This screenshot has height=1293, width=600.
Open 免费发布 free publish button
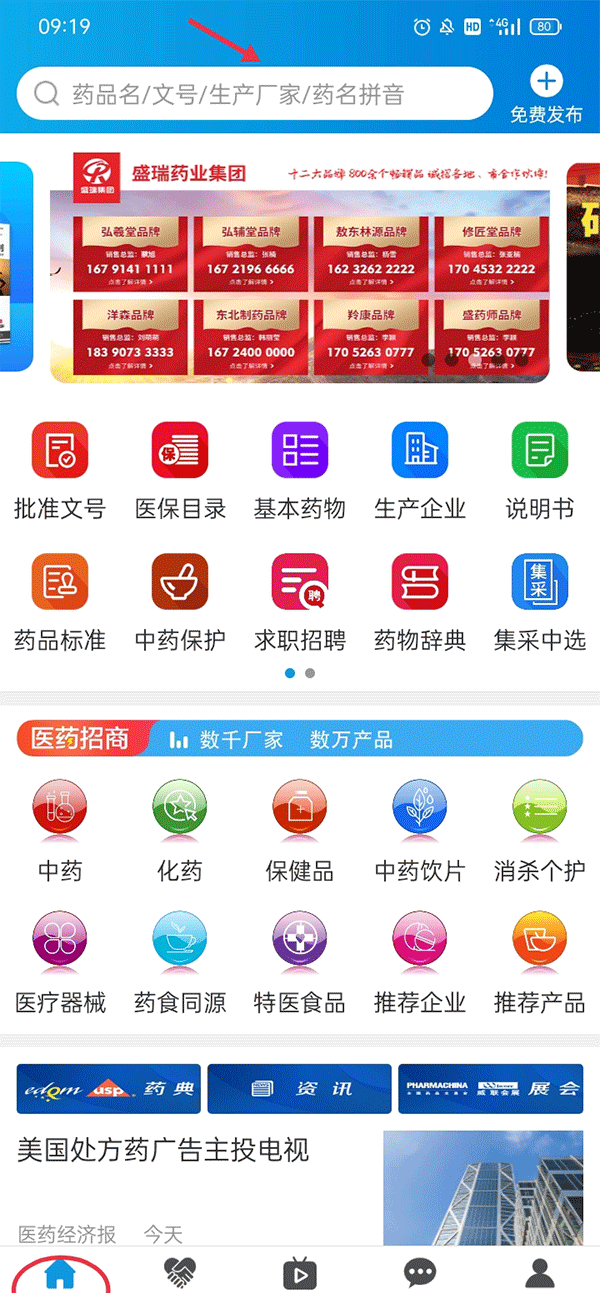coord(546,95)
